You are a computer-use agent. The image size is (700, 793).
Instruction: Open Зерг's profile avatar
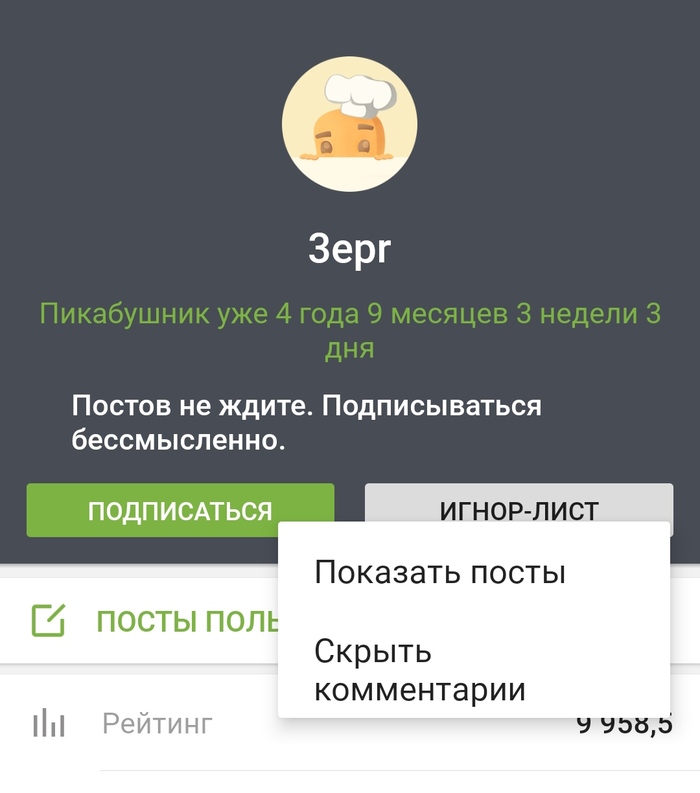pyautogui.click(x=349, y=123)
